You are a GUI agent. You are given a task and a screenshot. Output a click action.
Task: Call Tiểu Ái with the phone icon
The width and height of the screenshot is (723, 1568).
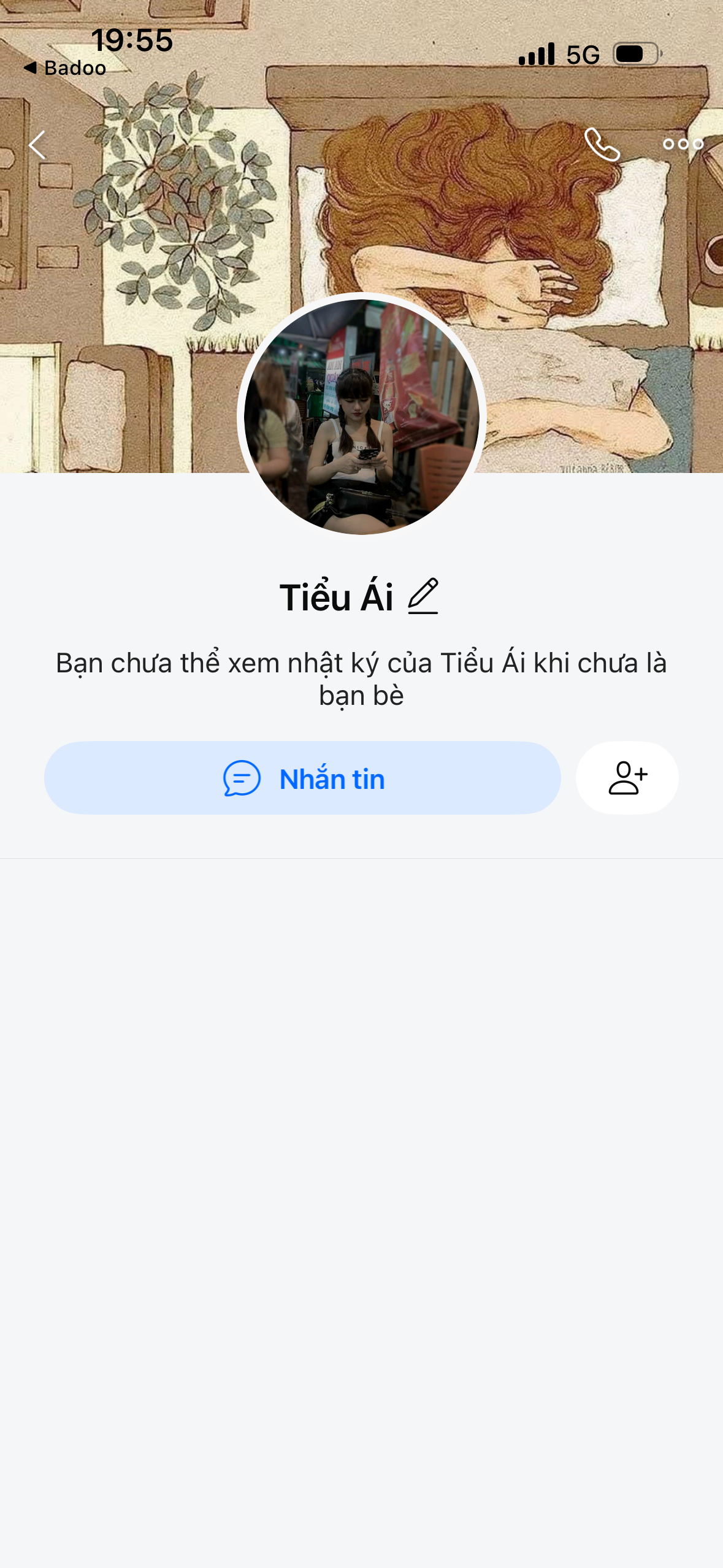pos(602,145)
